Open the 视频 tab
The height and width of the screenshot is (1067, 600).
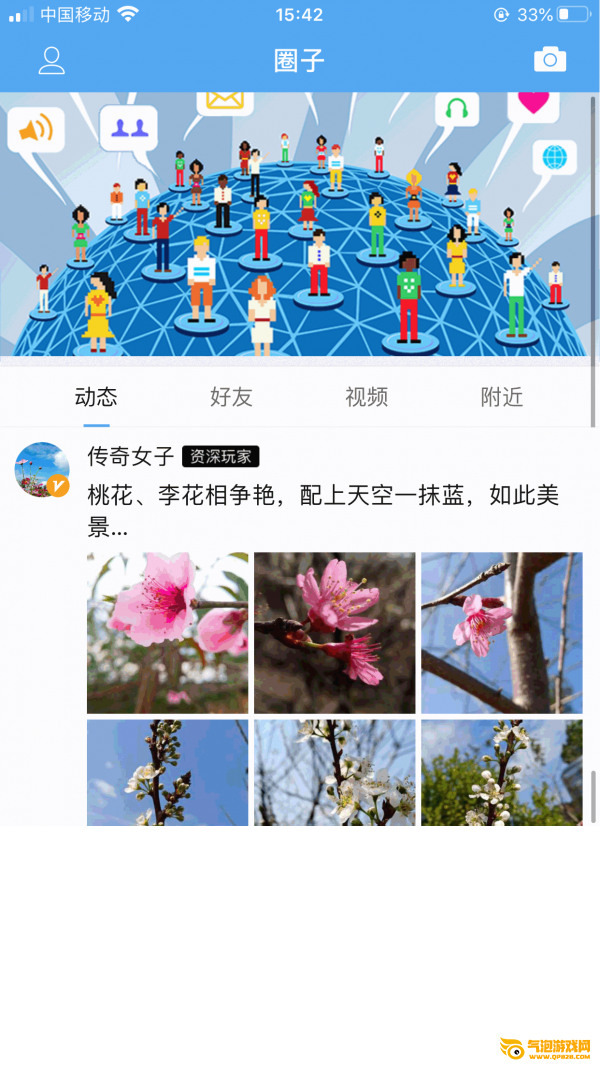[367, 397]
